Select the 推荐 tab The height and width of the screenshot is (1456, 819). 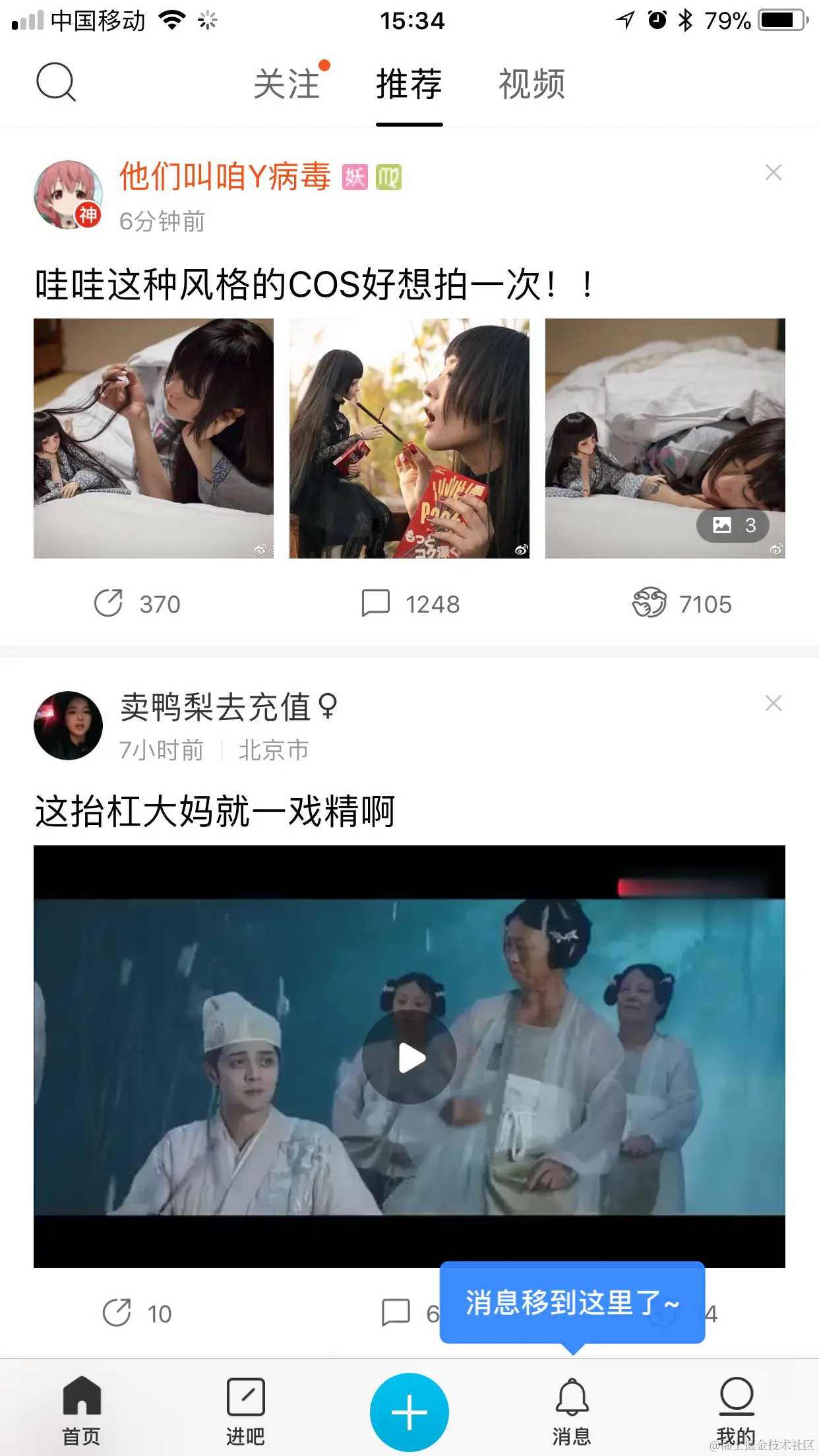pos(409,84)
